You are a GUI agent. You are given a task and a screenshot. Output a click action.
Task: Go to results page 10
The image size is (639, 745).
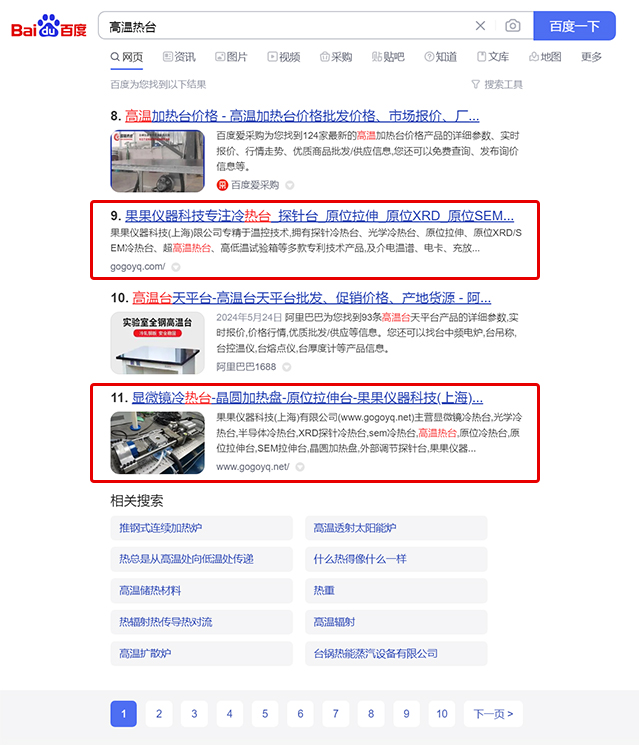click(441, 714)
